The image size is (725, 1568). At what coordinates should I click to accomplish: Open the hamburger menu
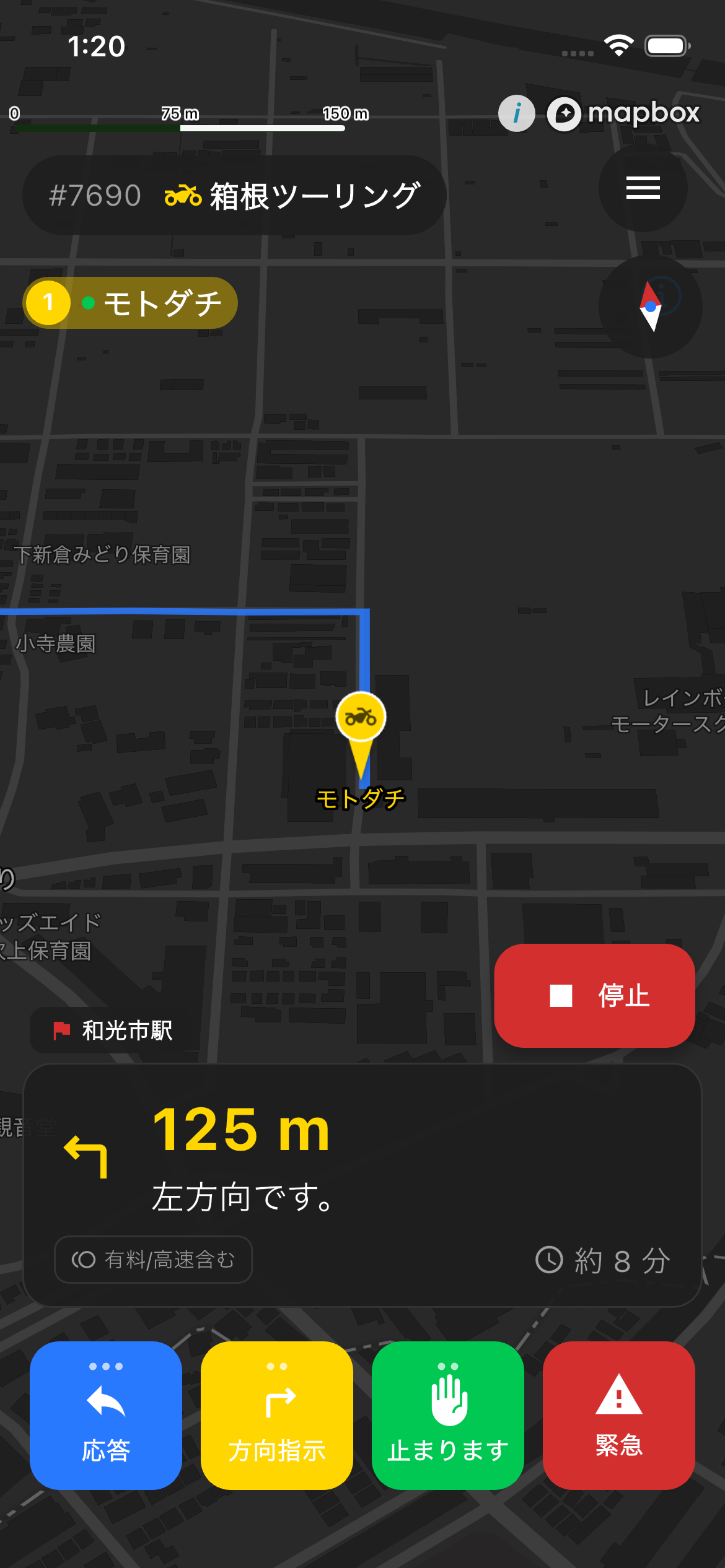coord(642,189)
